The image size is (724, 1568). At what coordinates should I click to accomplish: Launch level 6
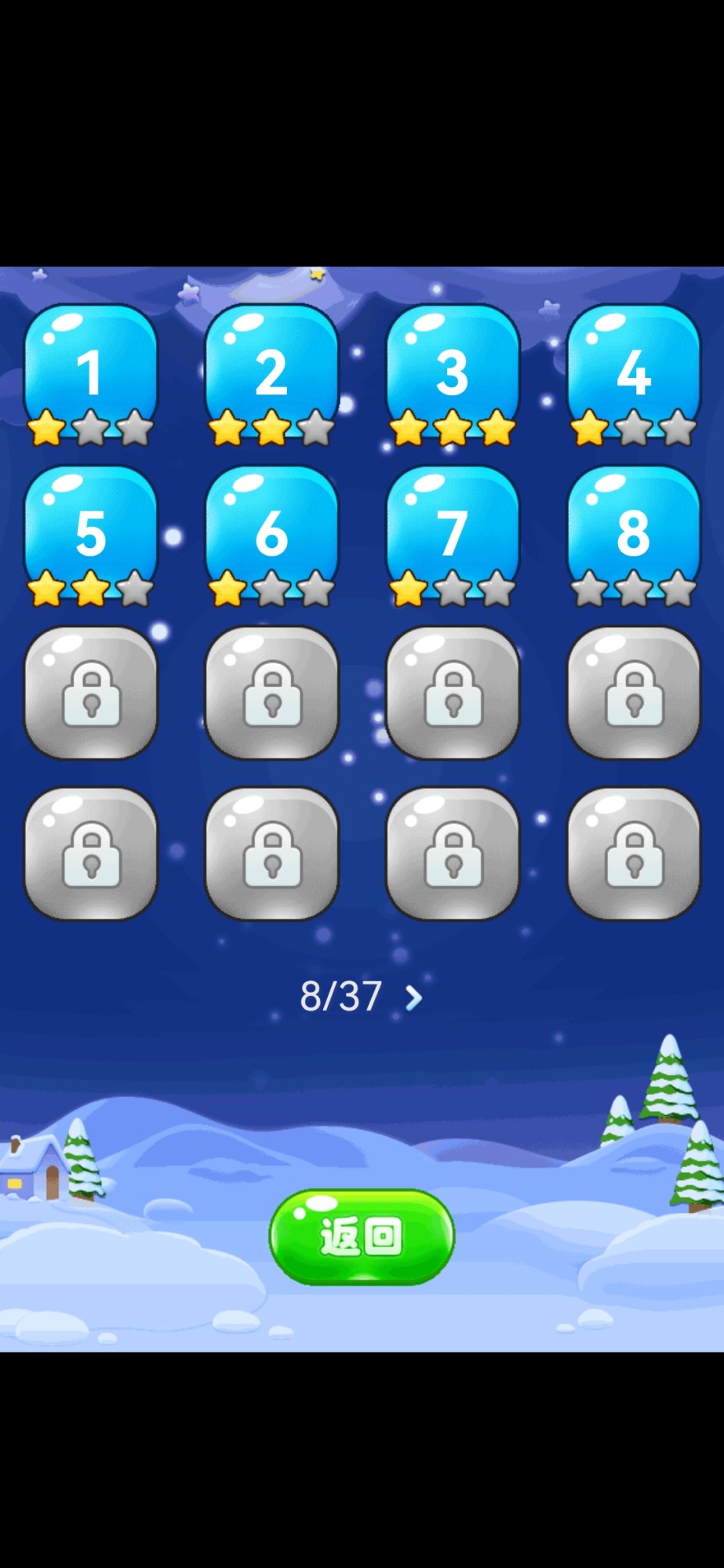pos(271,532)
